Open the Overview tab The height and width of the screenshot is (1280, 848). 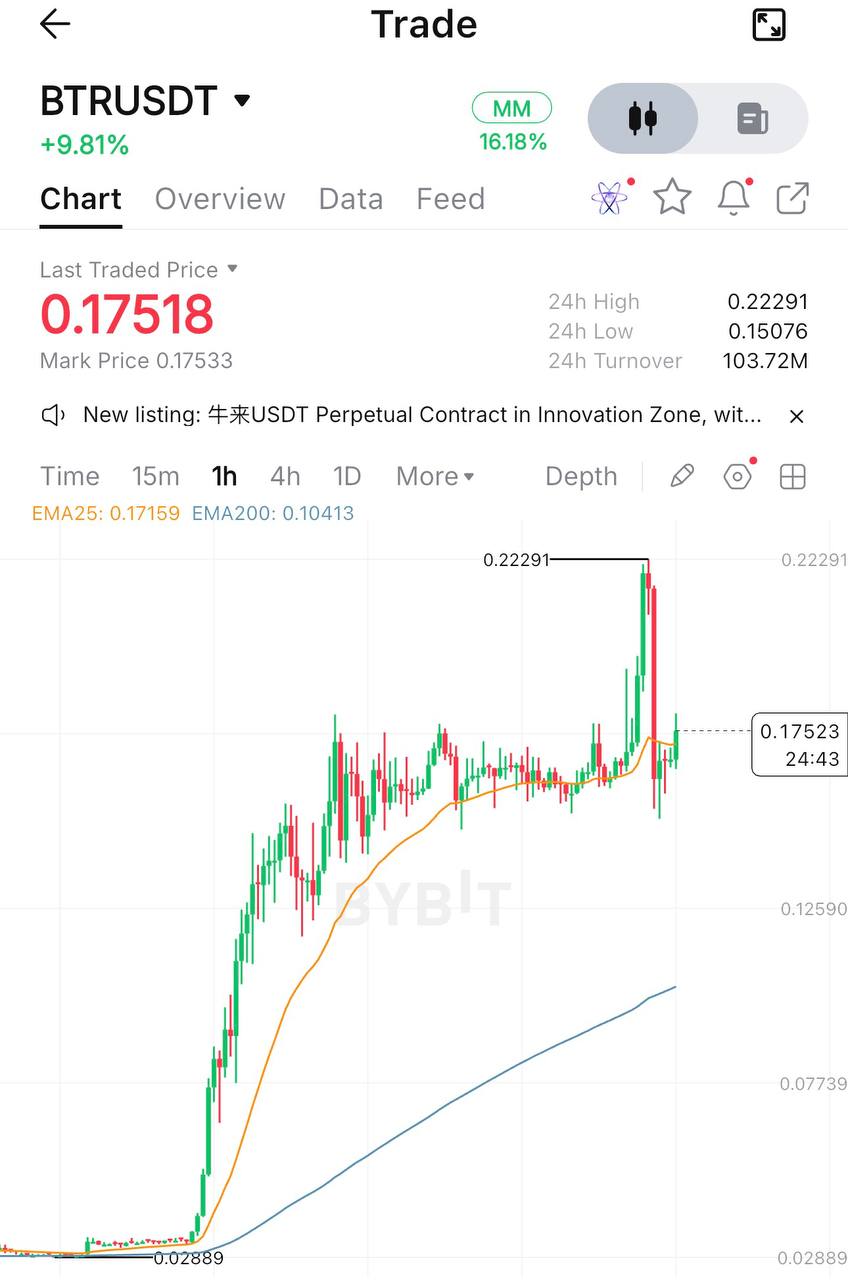click(220, 199)
